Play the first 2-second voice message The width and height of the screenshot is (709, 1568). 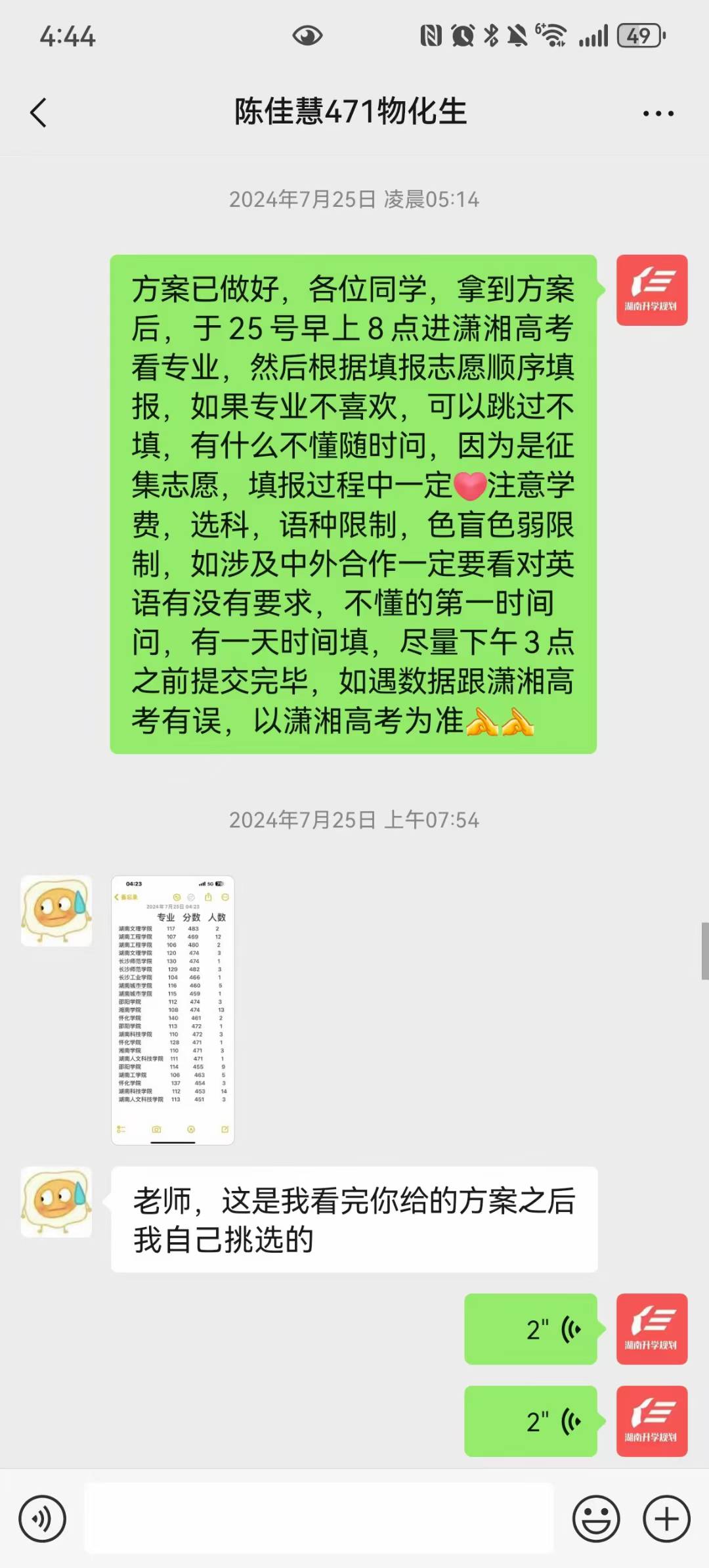tap(530, 1329)
